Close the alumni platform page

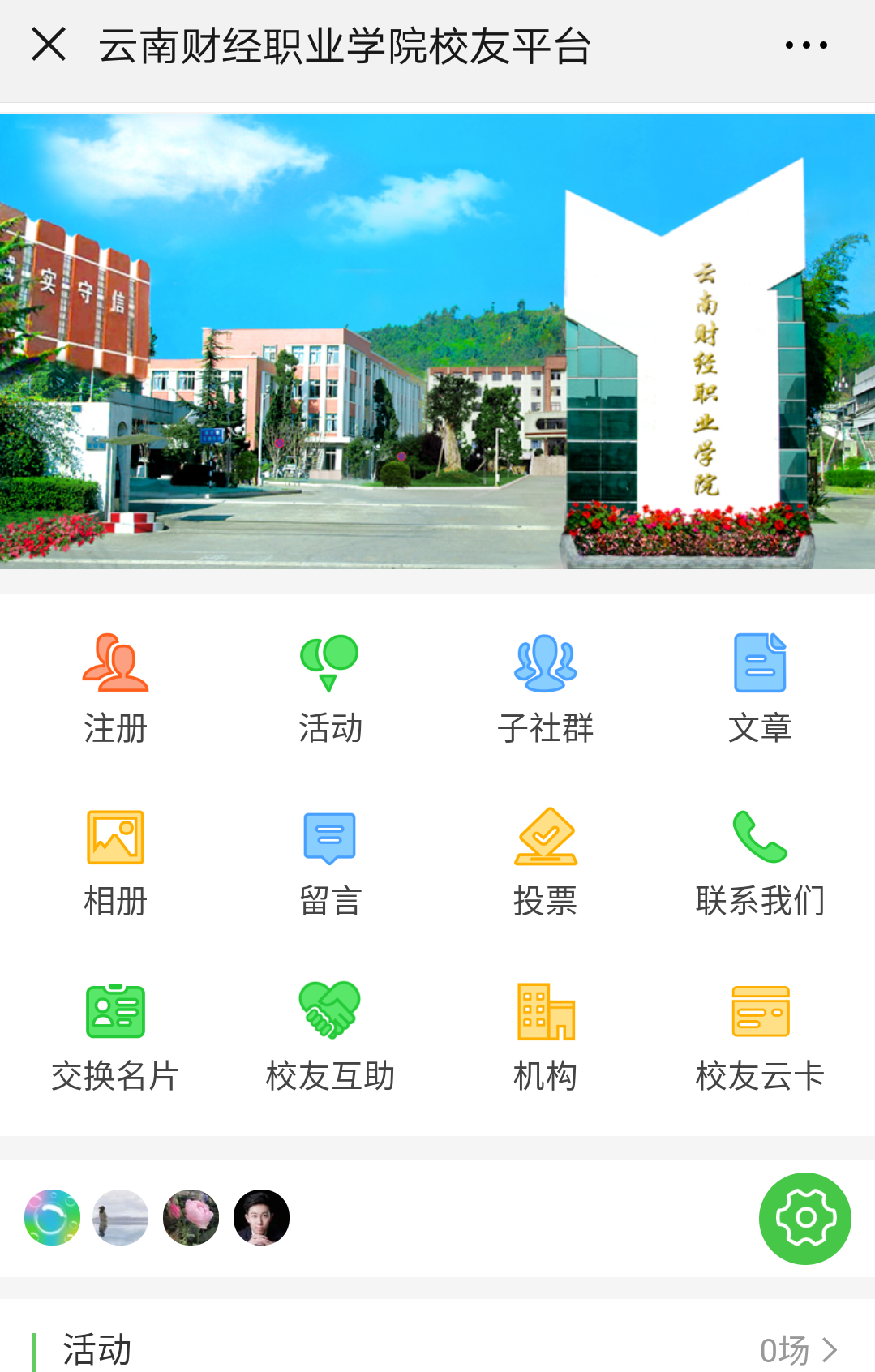tap(50, 46)
